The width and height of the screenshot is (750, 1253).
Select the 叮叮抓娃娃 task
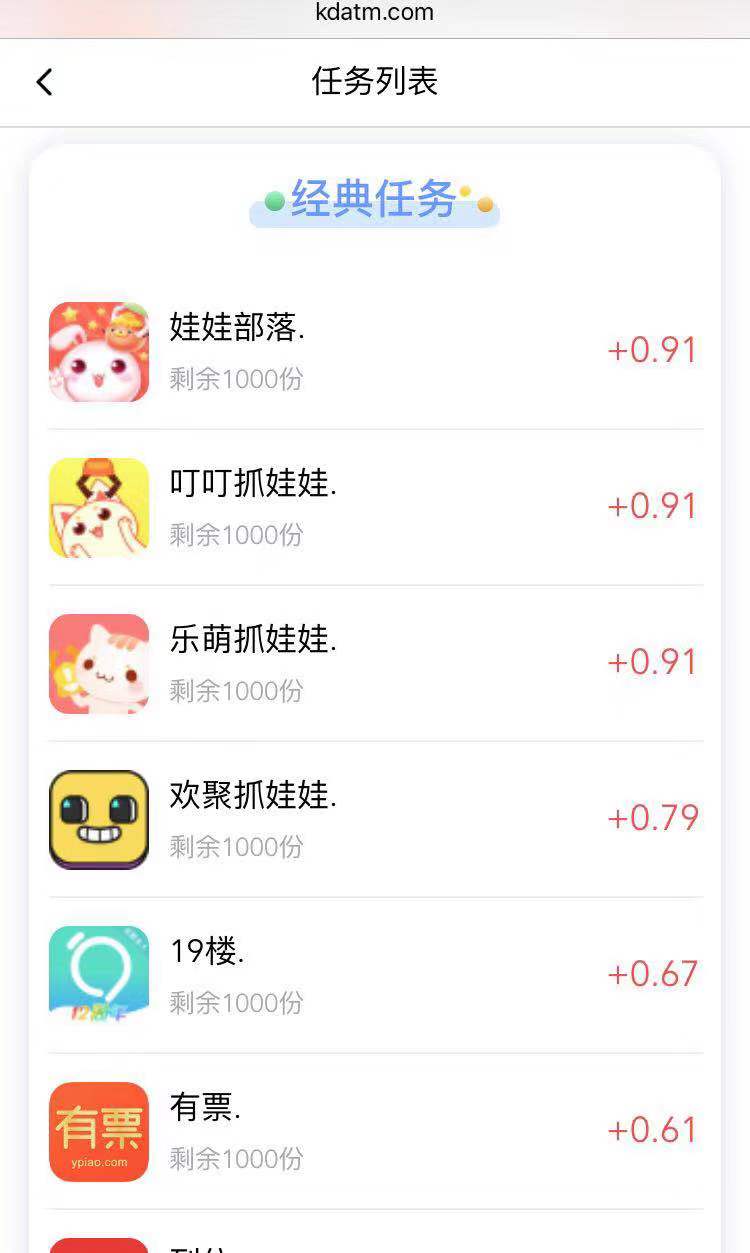click(x=375, y=507)
